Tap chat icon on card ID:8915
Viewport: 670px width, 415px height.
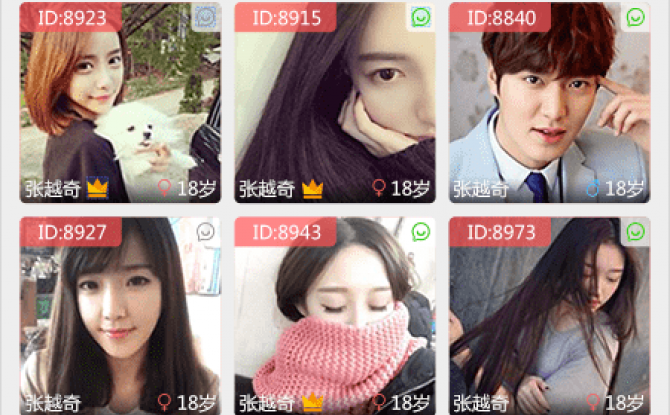click(421, 17)
